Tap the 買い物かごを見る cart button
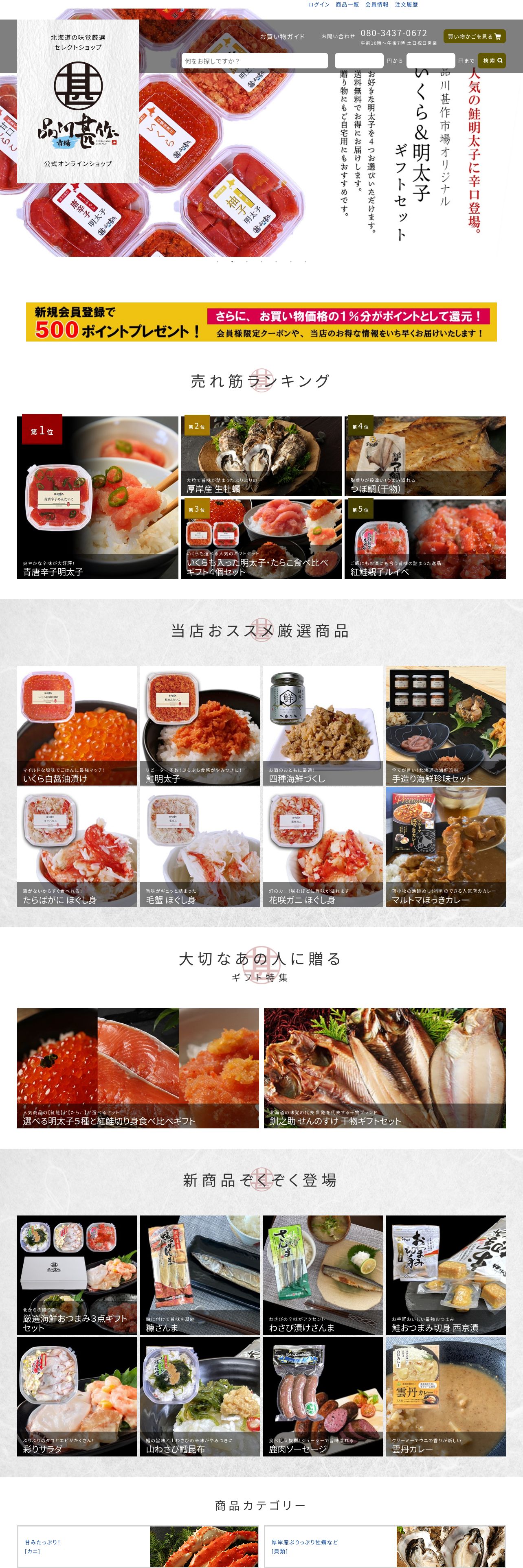 (x=474, y=37)
